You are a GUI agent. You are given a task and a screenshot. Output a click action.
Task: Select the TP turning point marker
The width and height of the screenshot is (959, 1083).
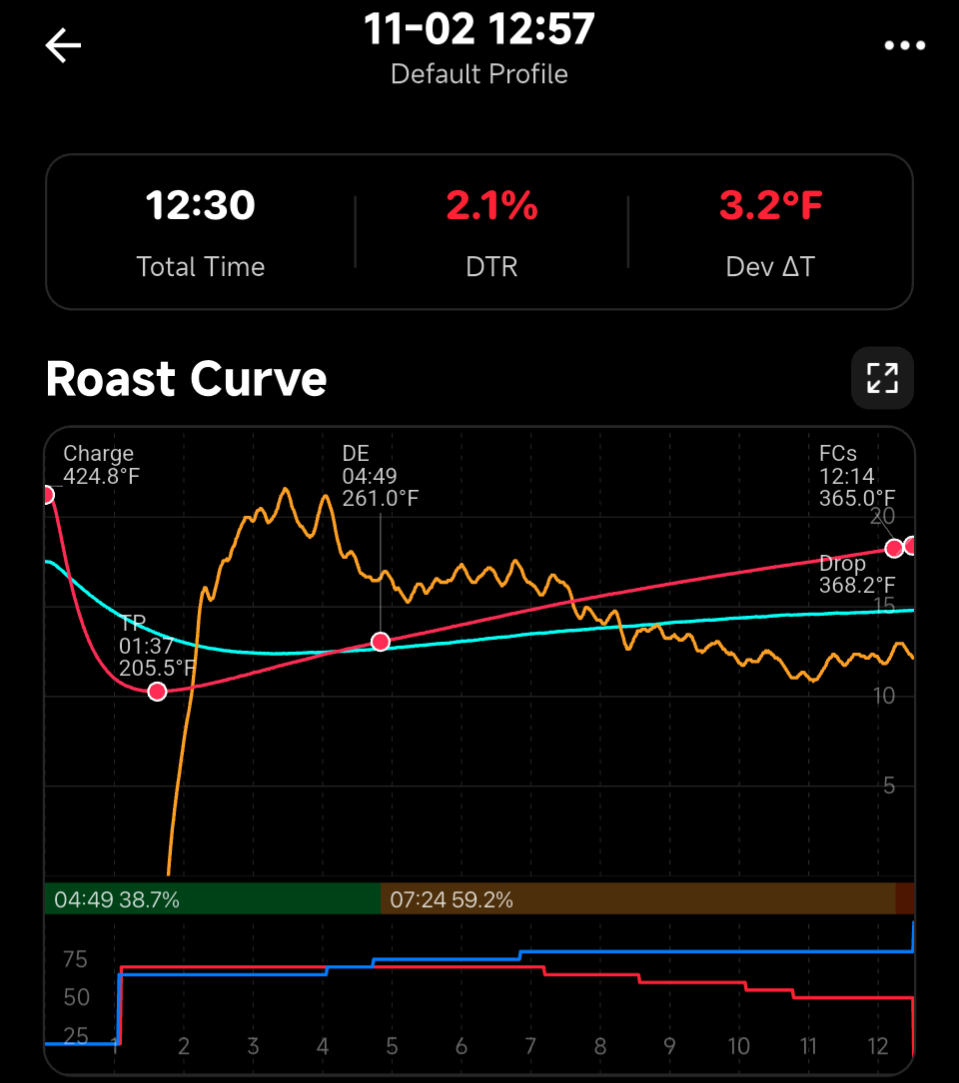[156, 691]
